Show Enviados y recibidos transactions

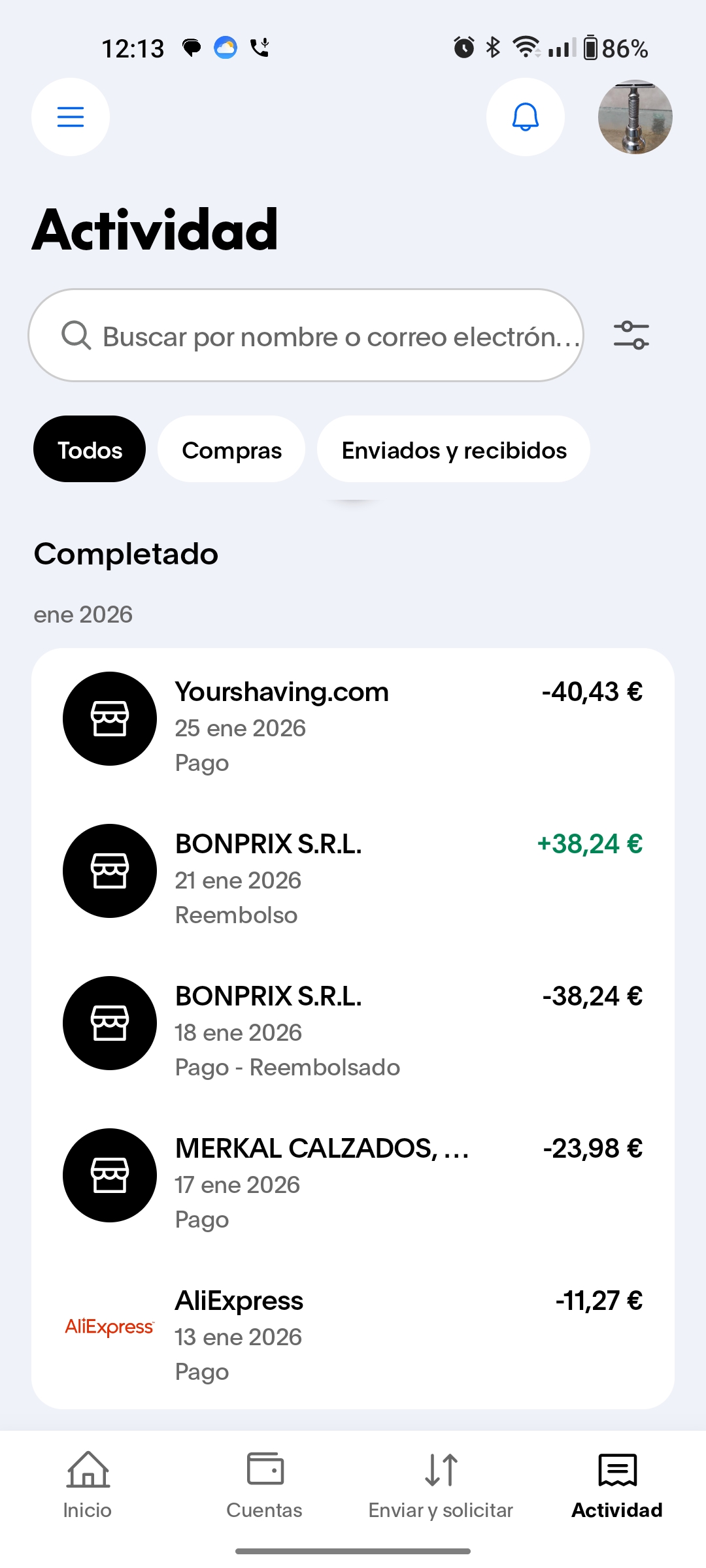(454, 449)
